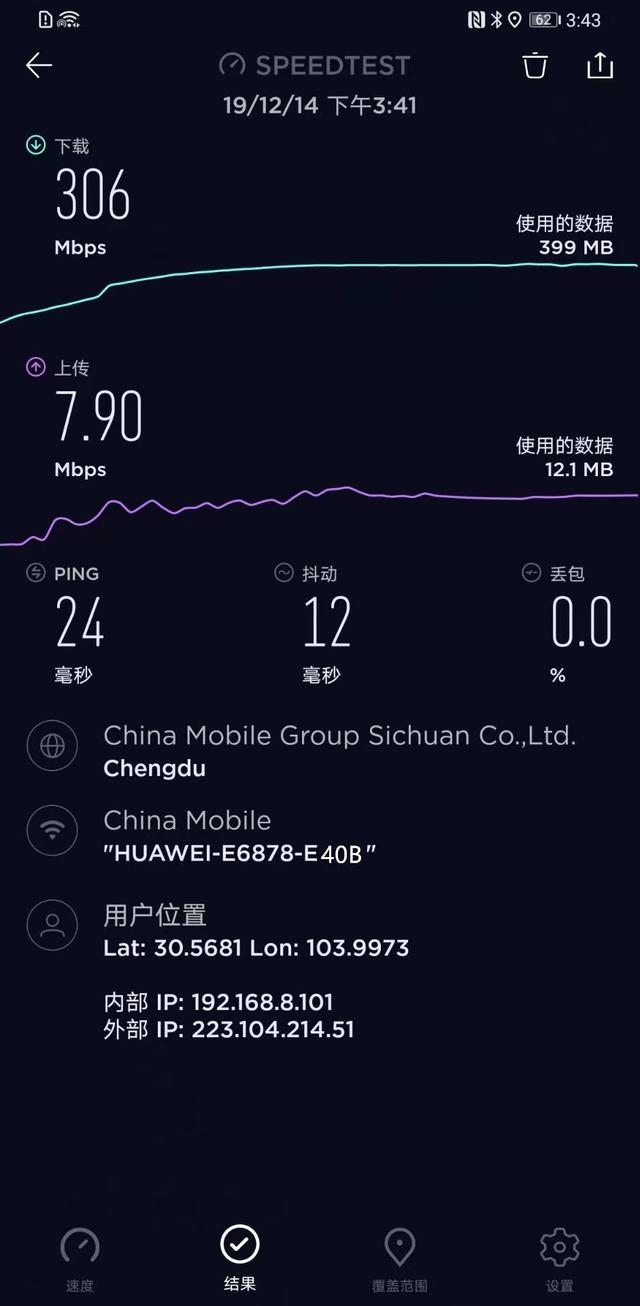Go back using the top-left arrow
This screenshot has width=640, height=1306.
(39, 66)
